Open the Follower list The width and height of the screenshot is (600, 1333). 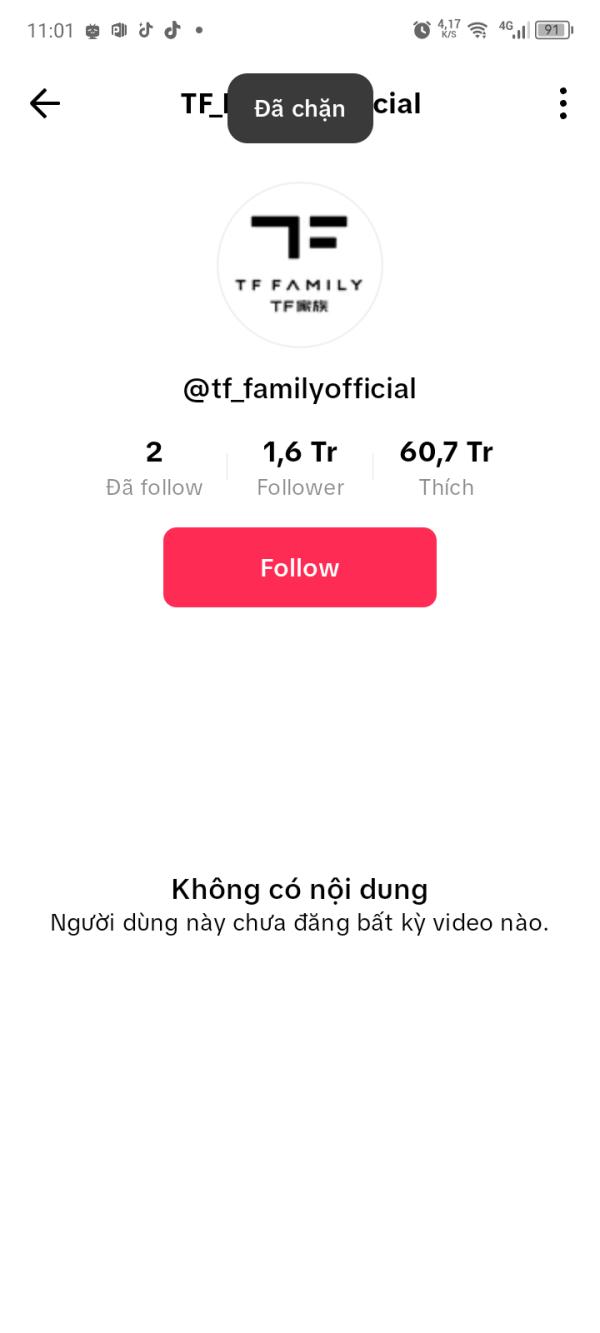coord(300,468)
